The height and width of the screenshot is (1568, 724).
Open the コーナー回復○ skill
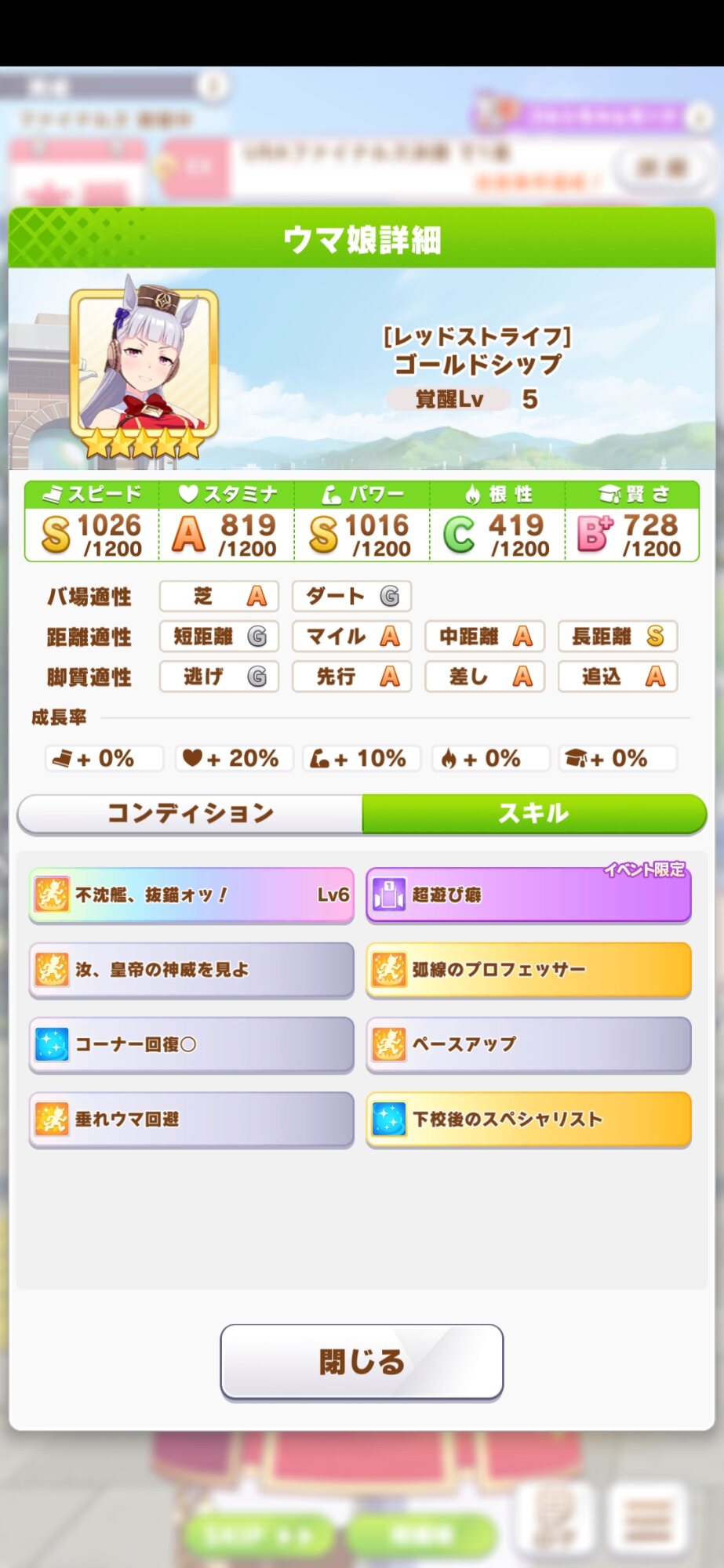[191, 1044]
